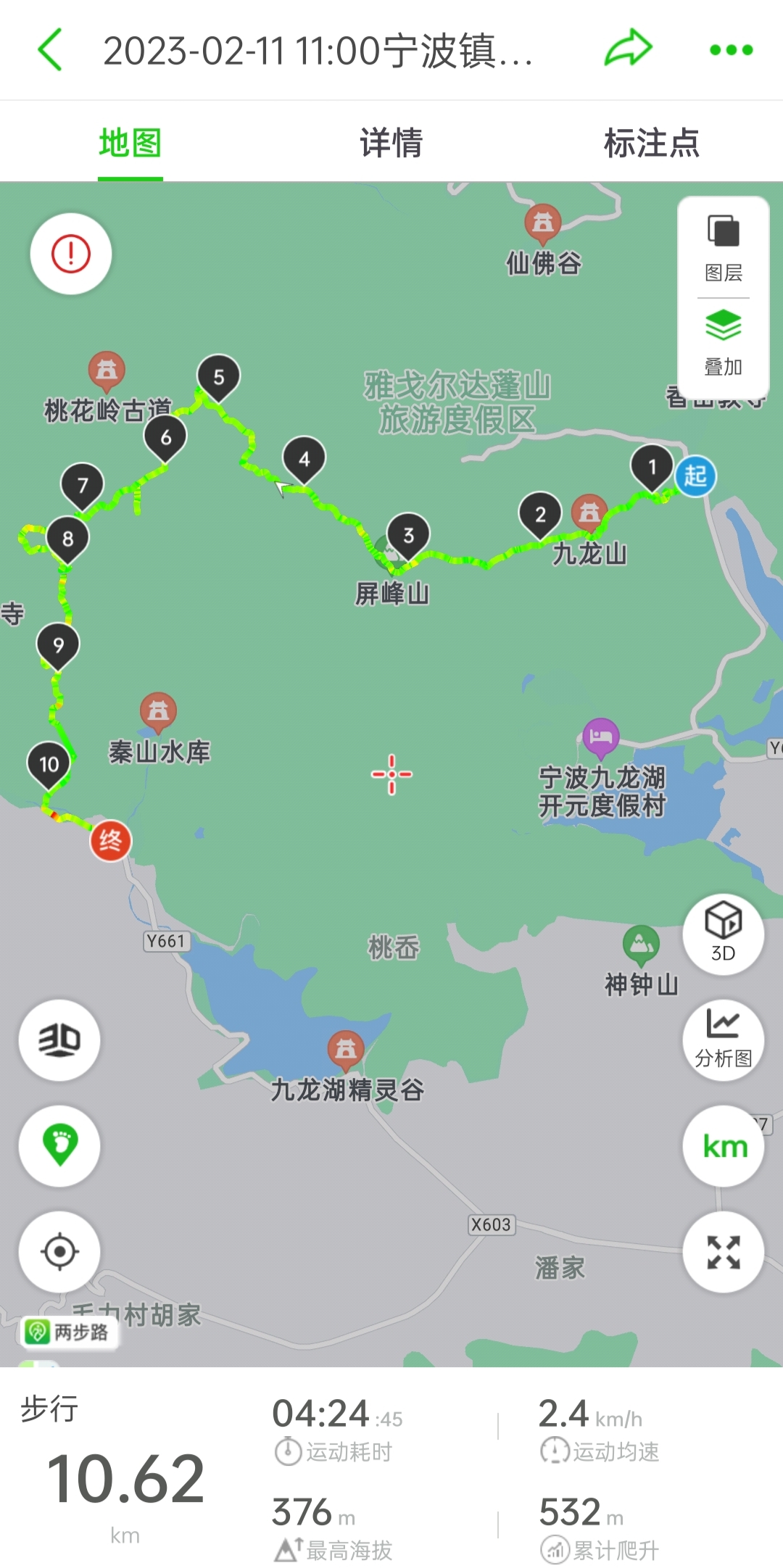This screenshot has height=1568, width=783.
Task: Center map on my current location
Action: [59, 1251]
